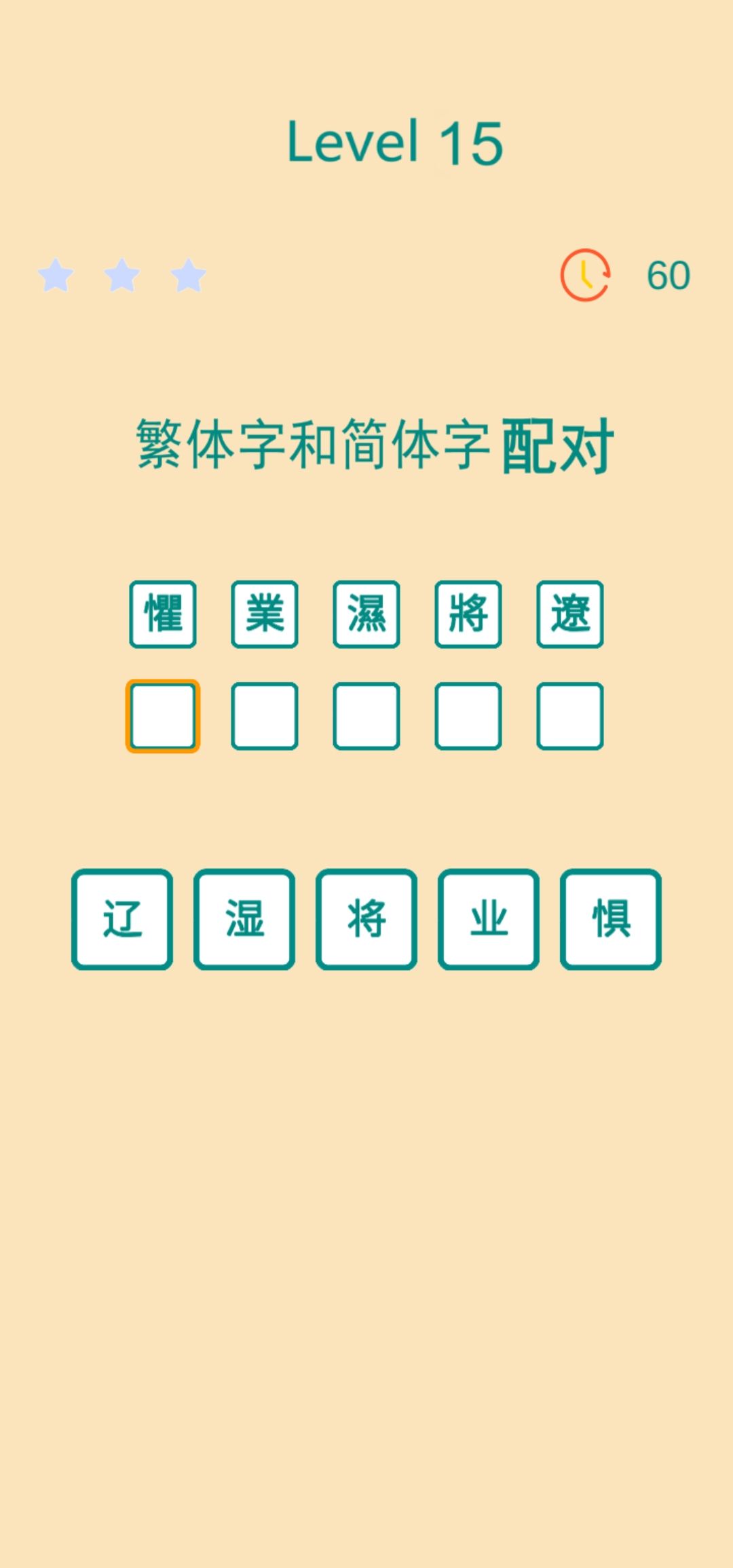Select the middle star
This screenshot has height=1568, width=733.
pyautogui.click(x=122, y=276)
